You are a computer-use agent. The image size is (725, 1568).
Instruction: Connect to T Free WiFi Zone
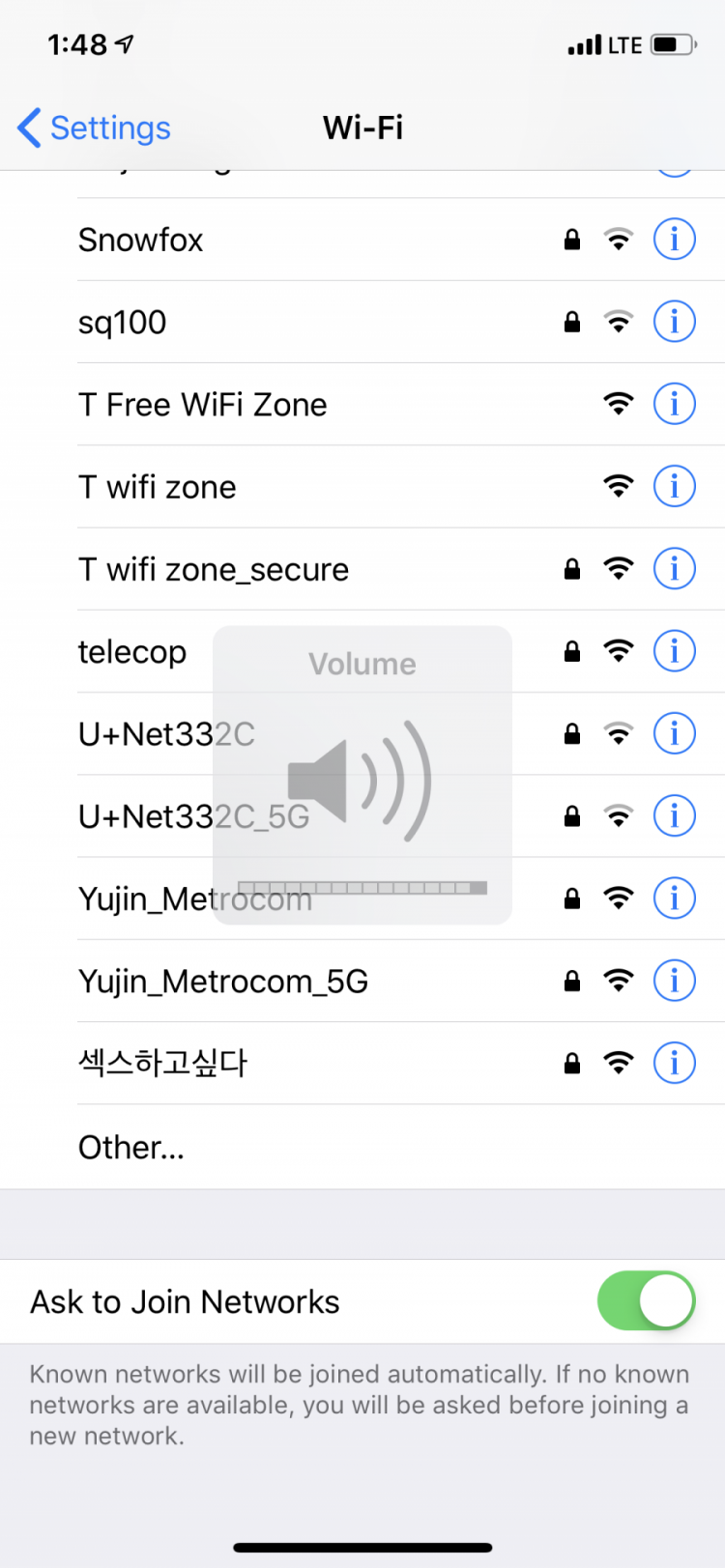(x=203, y=405)
